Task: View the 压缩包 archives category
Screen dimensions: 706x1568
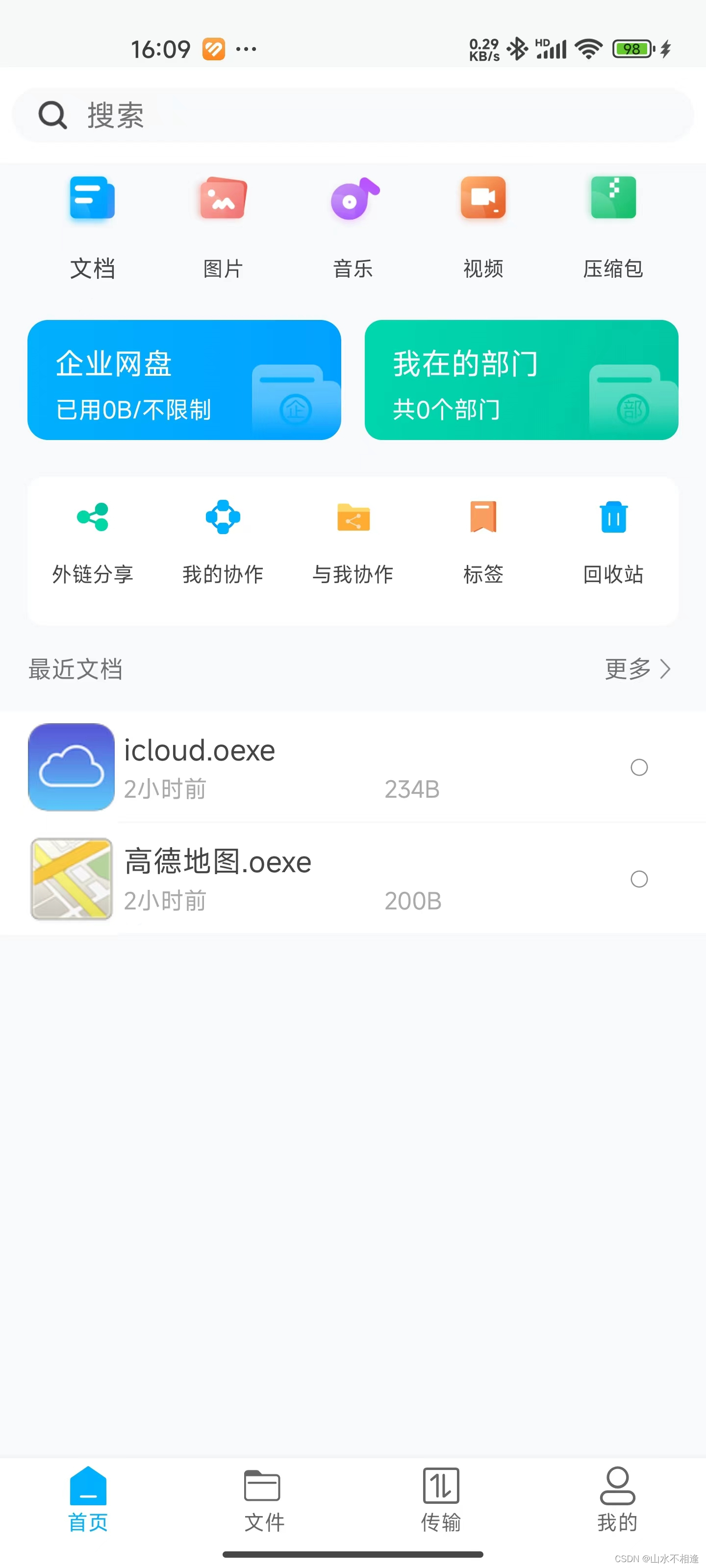Action: (613, 226)
